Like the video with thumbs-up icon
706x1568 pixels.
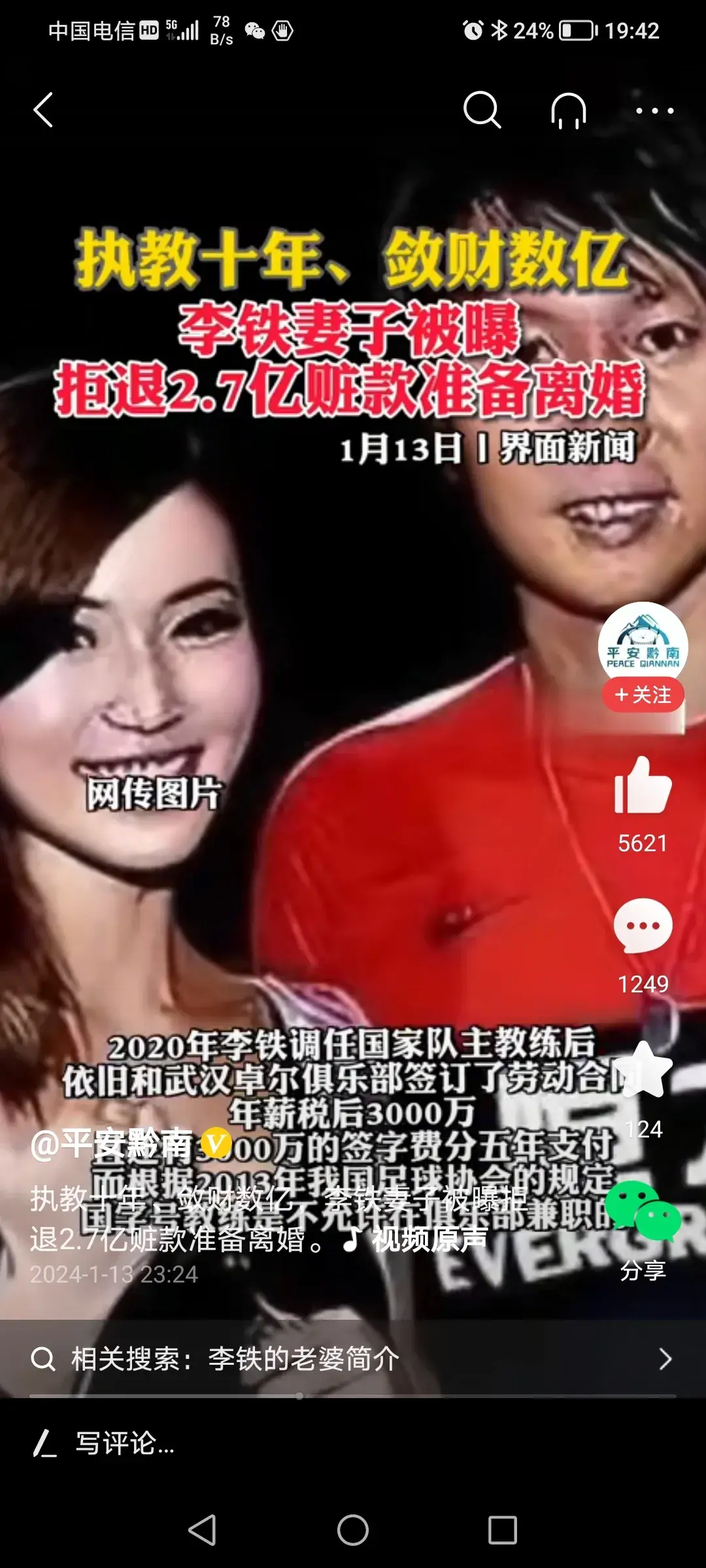tap(643, 787)
